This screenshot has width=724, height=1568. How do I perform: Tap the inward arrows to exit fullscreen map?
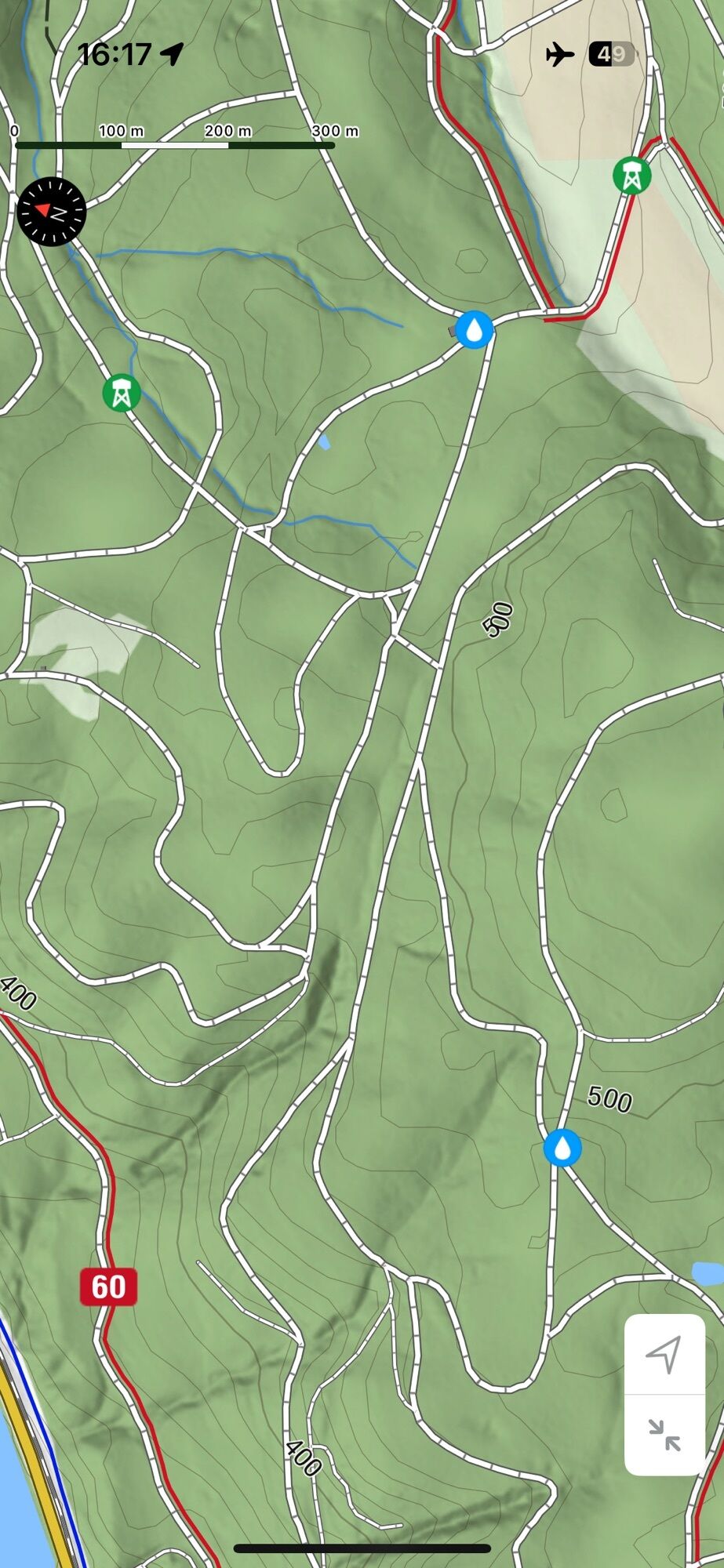[x=664, y=1435]
